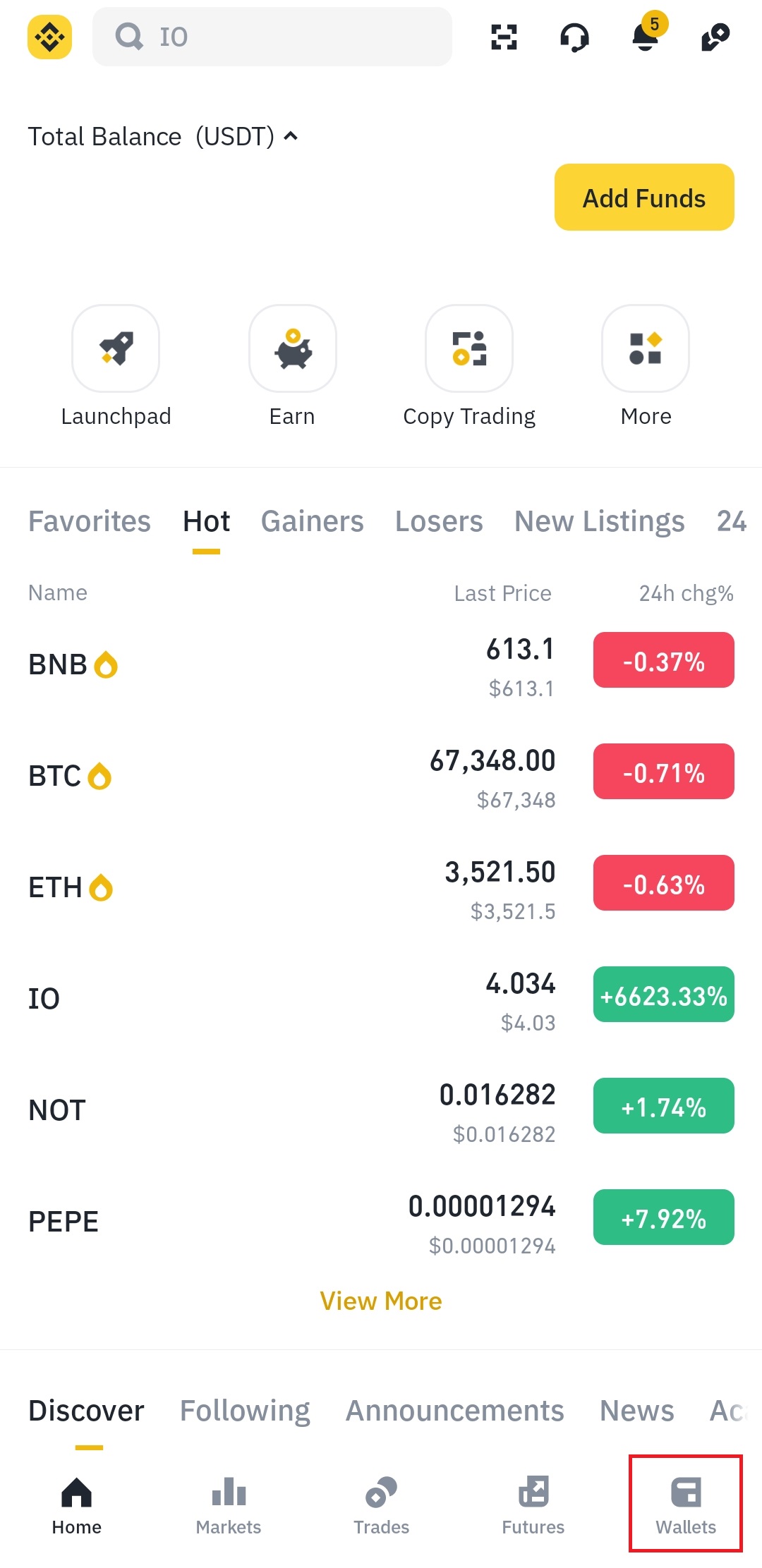The image size is (762, 1568).
Task: Open the PEPE market row
Action: (x=381, y=1222)
